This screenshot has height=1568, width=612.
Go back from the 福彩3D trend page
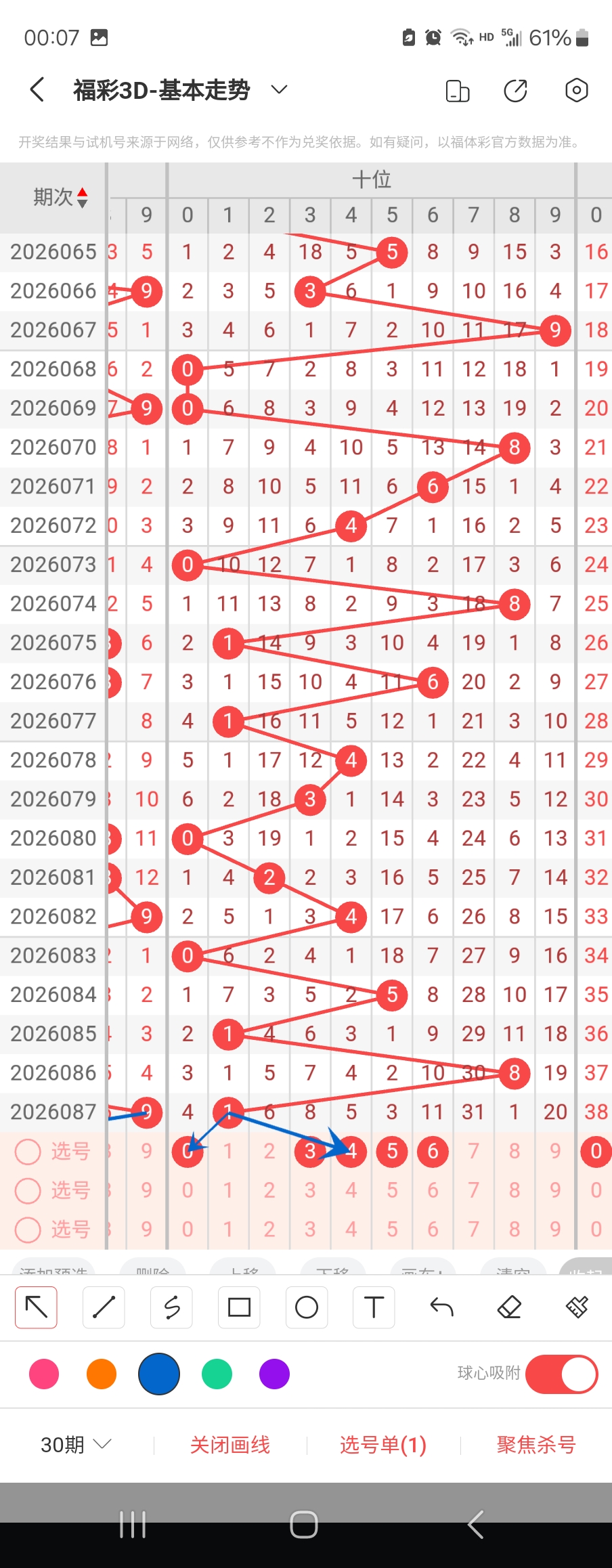coord(37,89)
